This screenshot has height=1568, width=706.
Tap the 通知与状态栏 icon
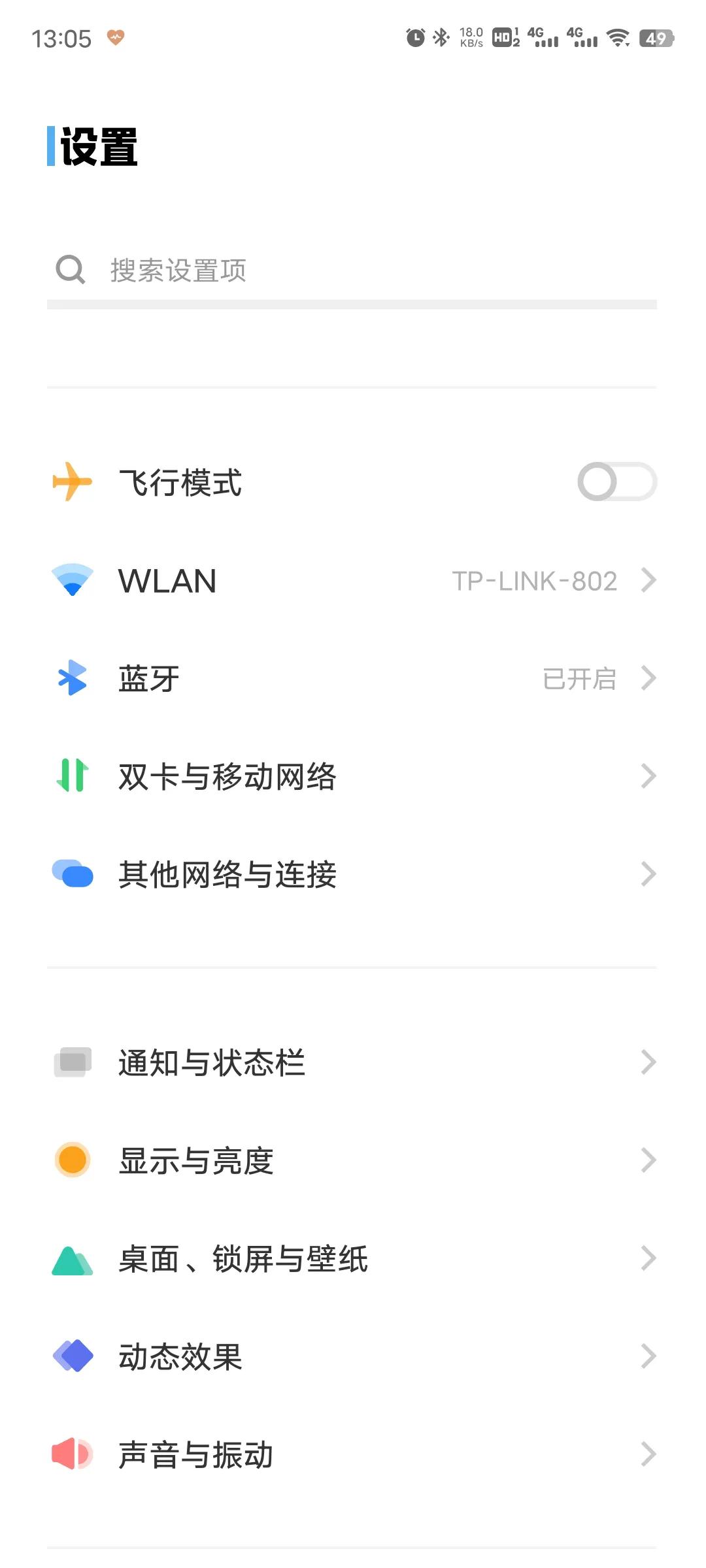tap(73, 1062)
